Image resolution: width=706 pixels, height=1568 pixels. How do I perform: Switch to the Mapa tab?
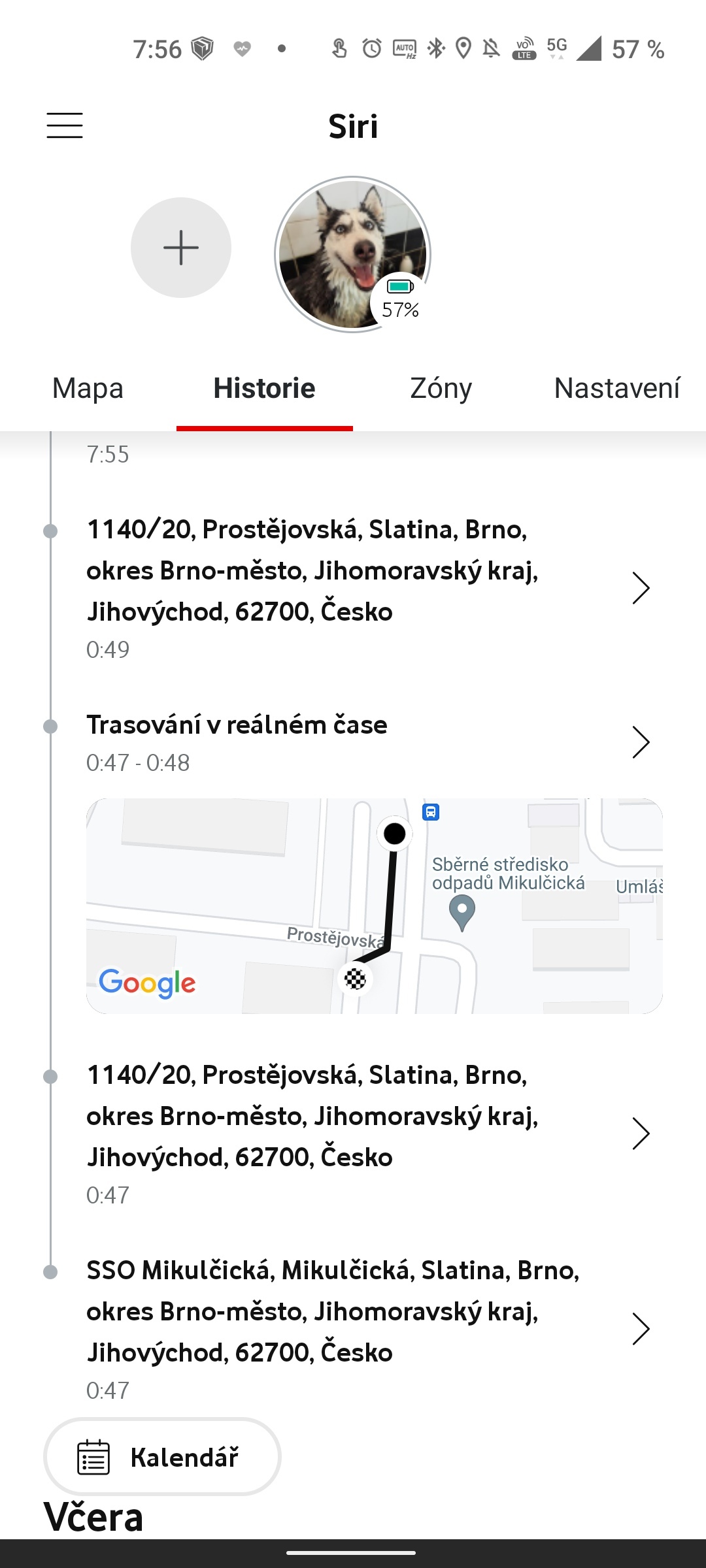88,388
